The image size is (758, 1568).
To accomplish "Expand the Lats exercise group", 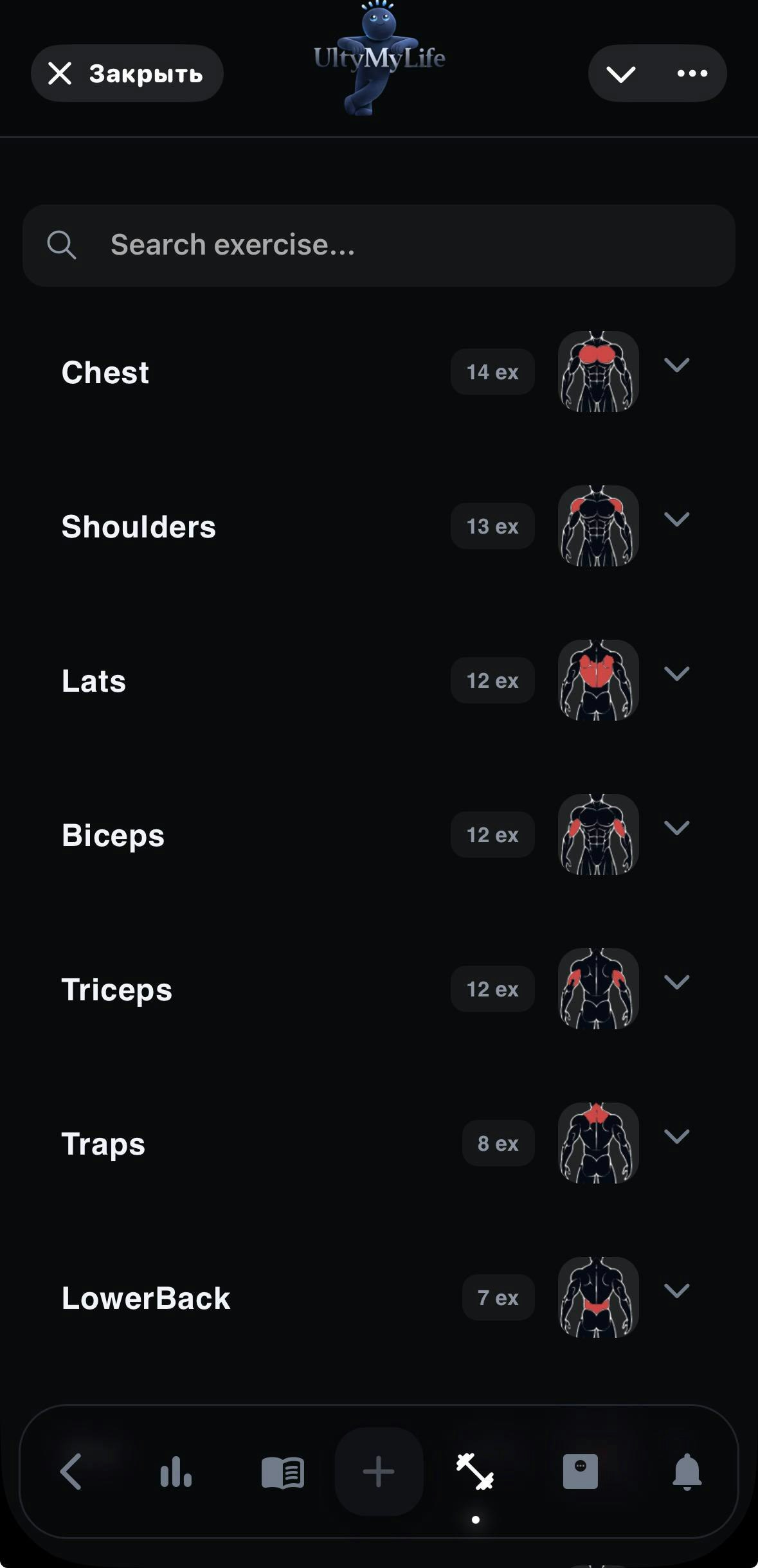I will tap(676, 674).
